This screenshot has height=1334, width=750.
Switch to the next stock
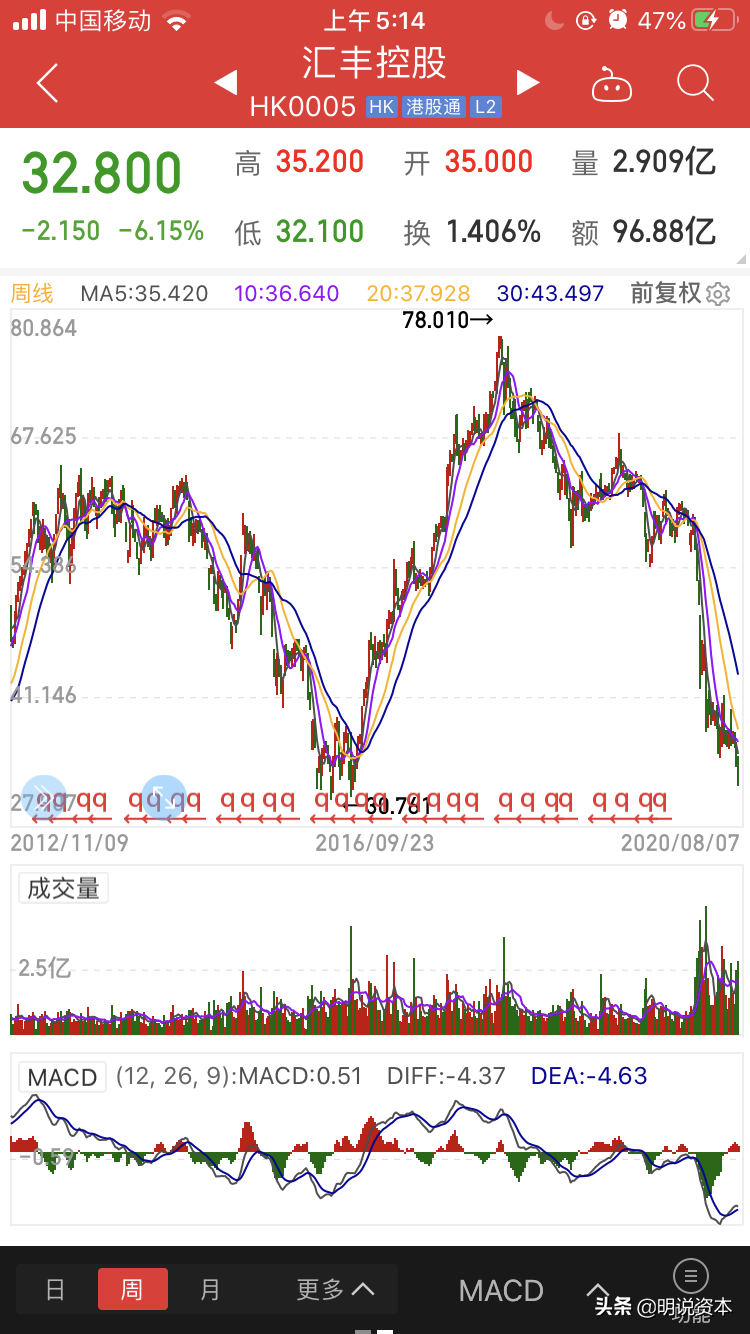[527, 83]
